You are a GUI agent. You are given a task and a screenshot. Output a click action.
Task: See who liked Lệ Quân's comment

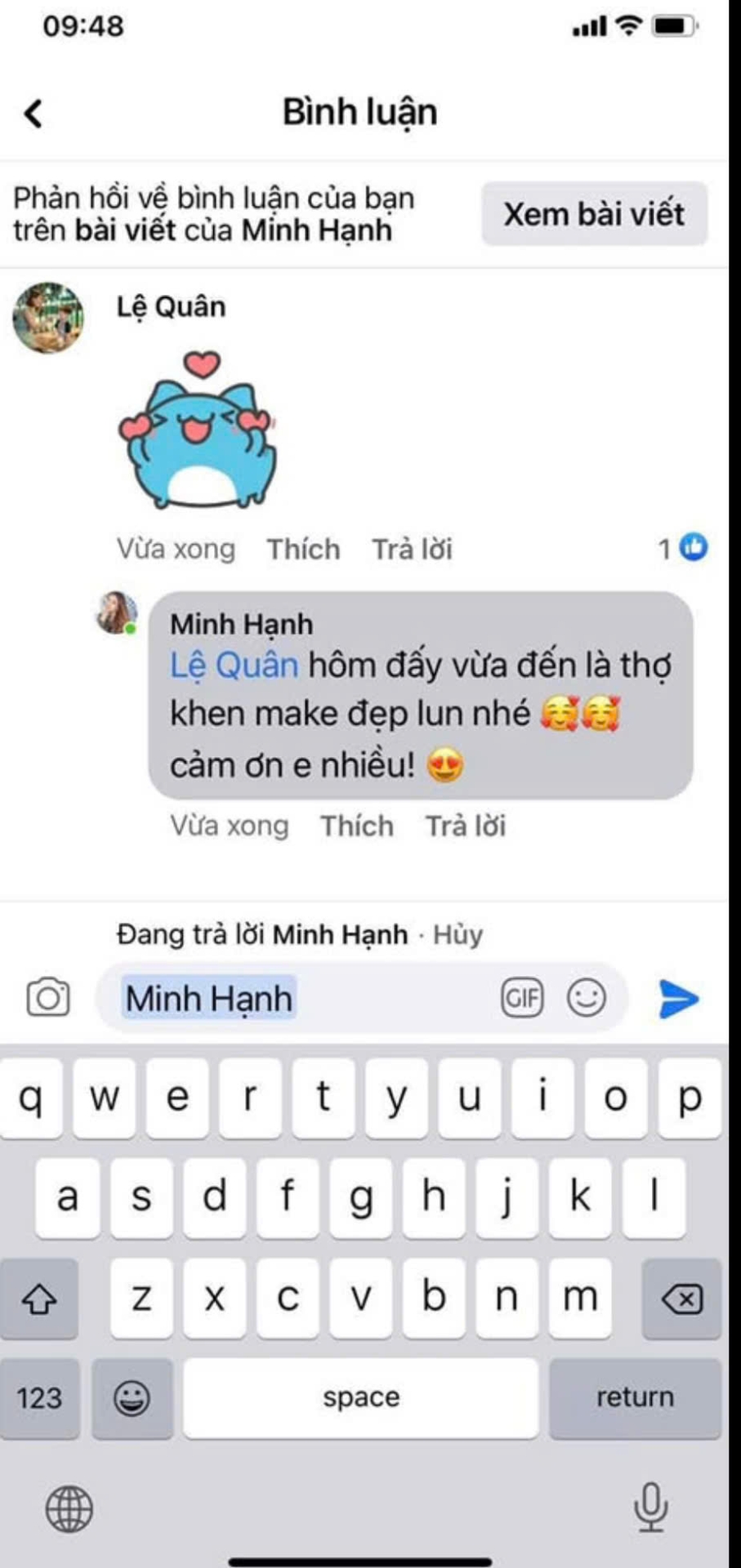683,548
